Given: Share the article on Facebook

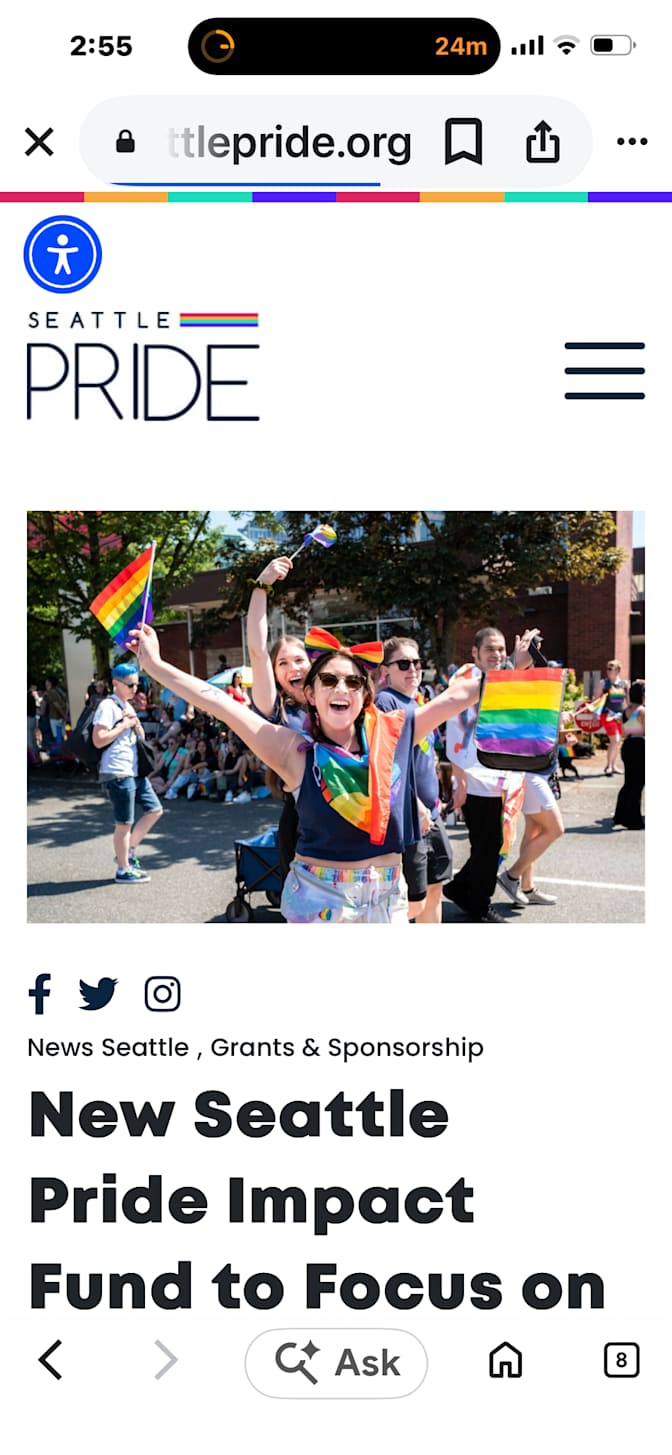Looking at the screenshot, I should click(39, 994).
